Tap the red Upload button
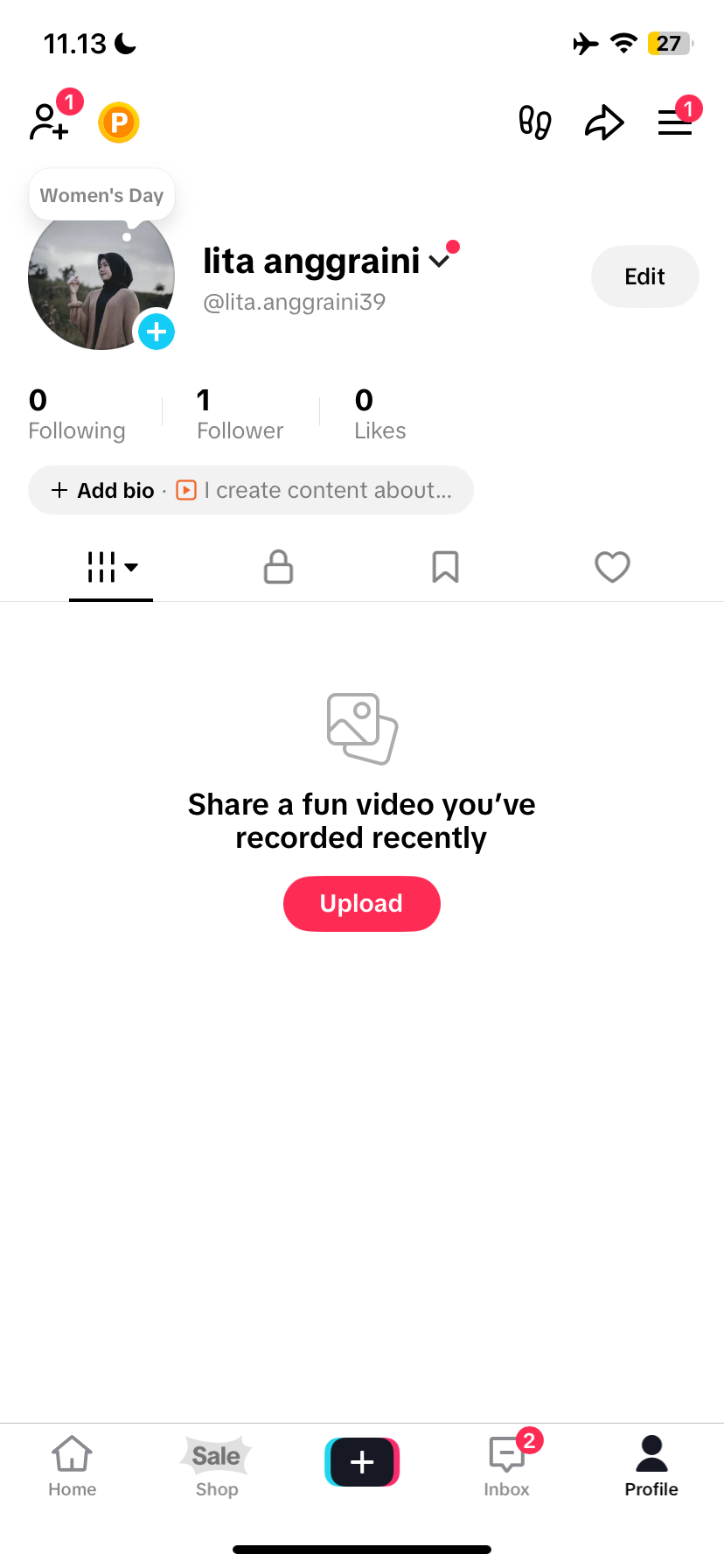Viewport: 724px width, 1568px height. coord(361,903)
